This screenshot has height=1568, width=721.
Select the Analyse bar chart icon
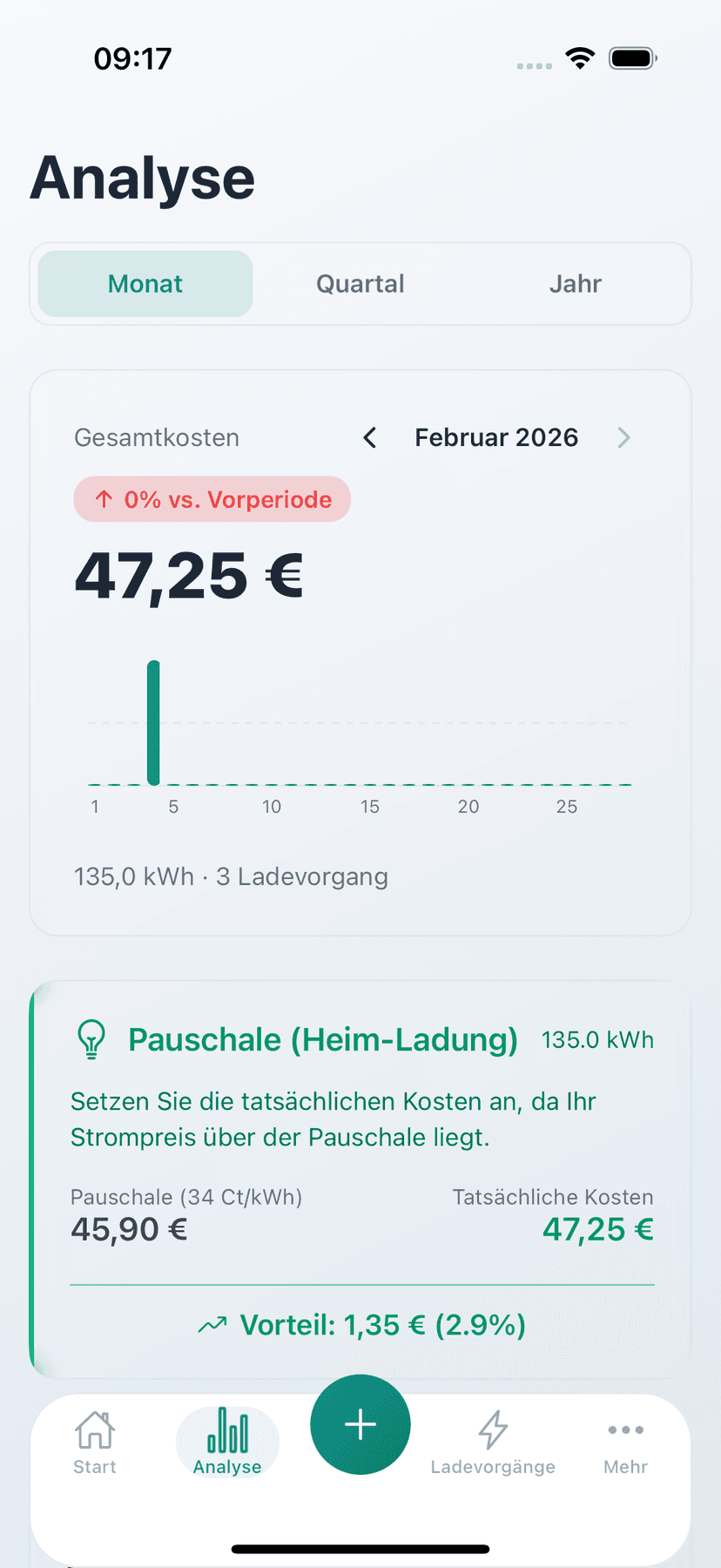[x=226, y=1429]
